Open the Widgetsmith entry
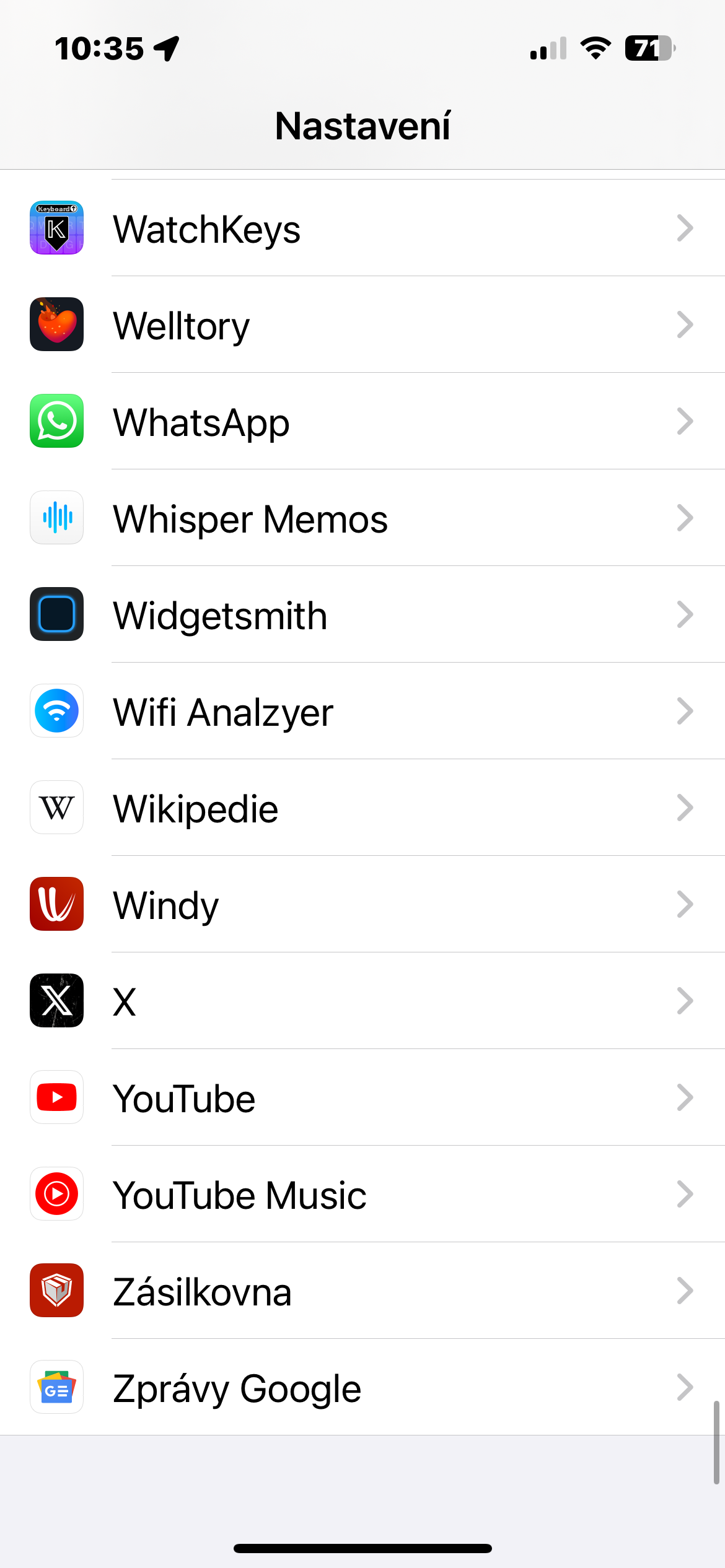This screenshot has width=725, height=1568. [362, 615]
